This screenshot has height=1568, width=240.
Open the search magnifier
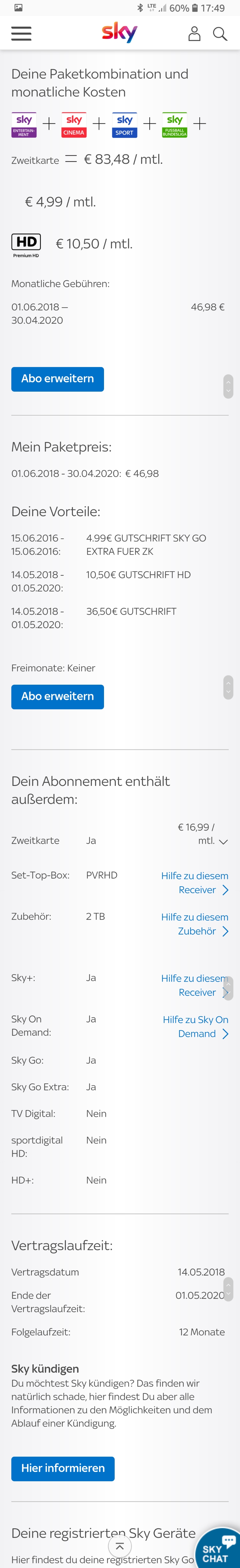pyautogui.click(x=220, y=33)
